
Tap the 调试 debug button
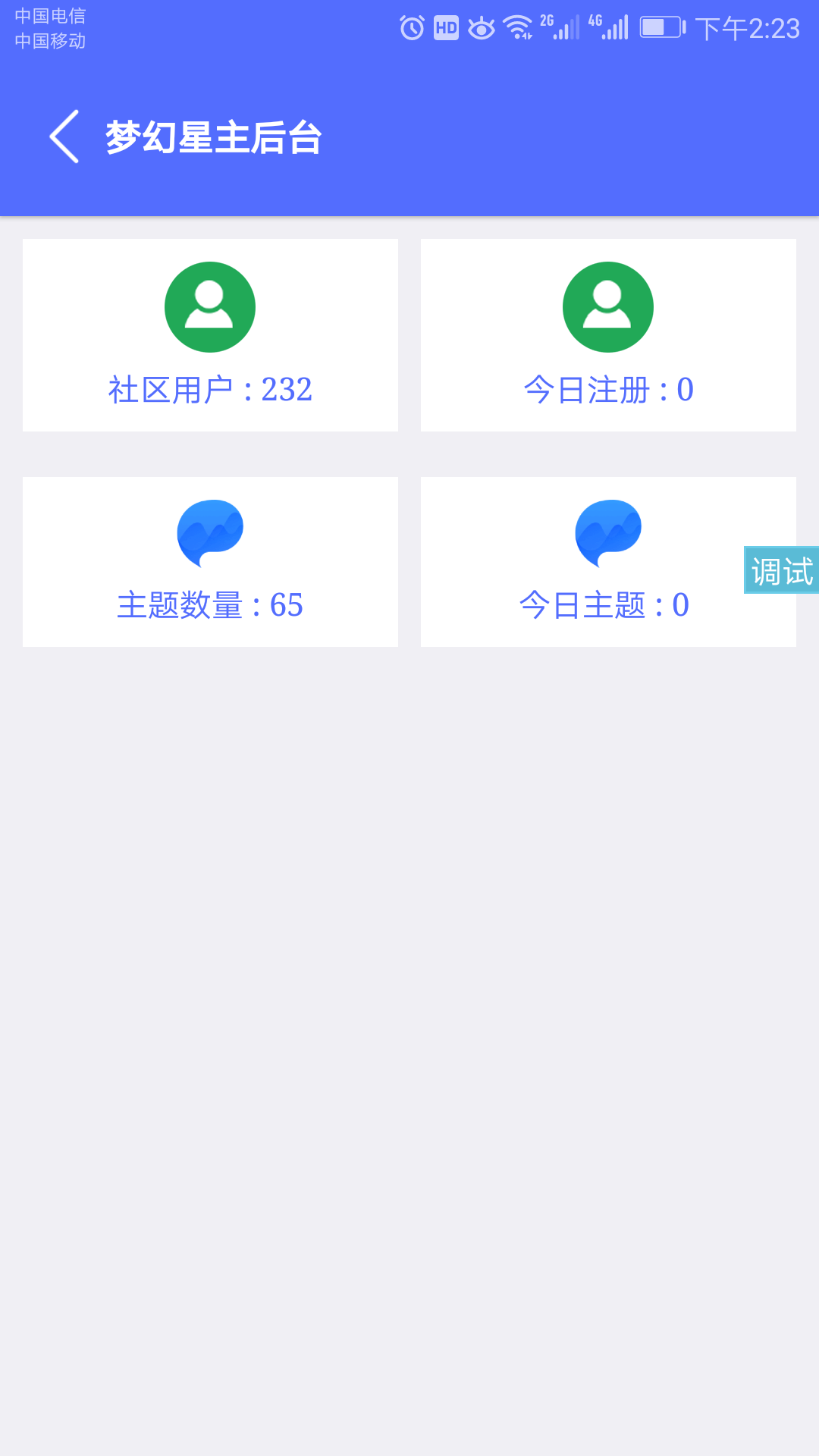[781, 570]
